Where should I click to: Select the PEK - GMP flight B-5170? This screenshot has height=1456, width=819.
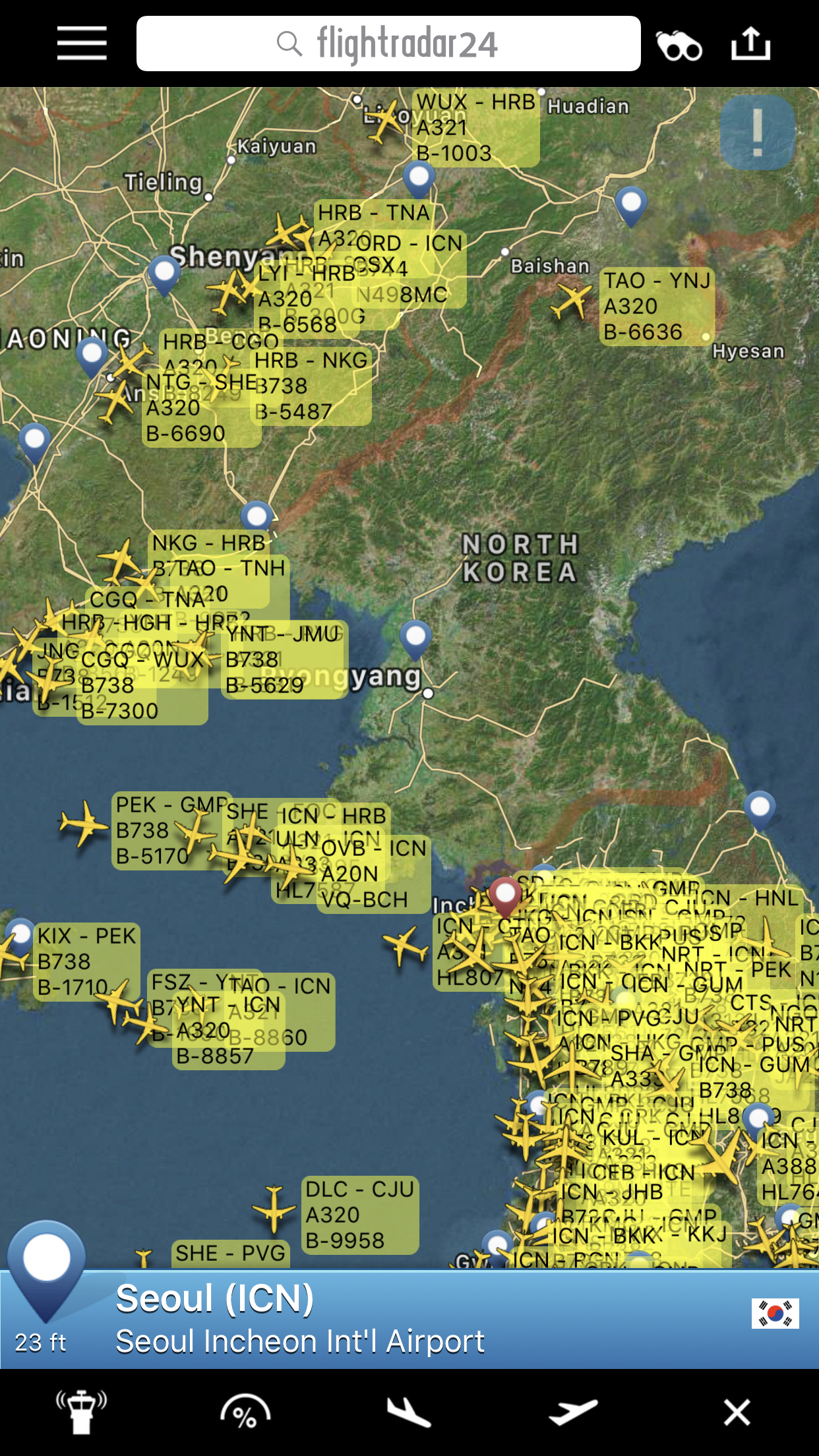tap(82, 823)
